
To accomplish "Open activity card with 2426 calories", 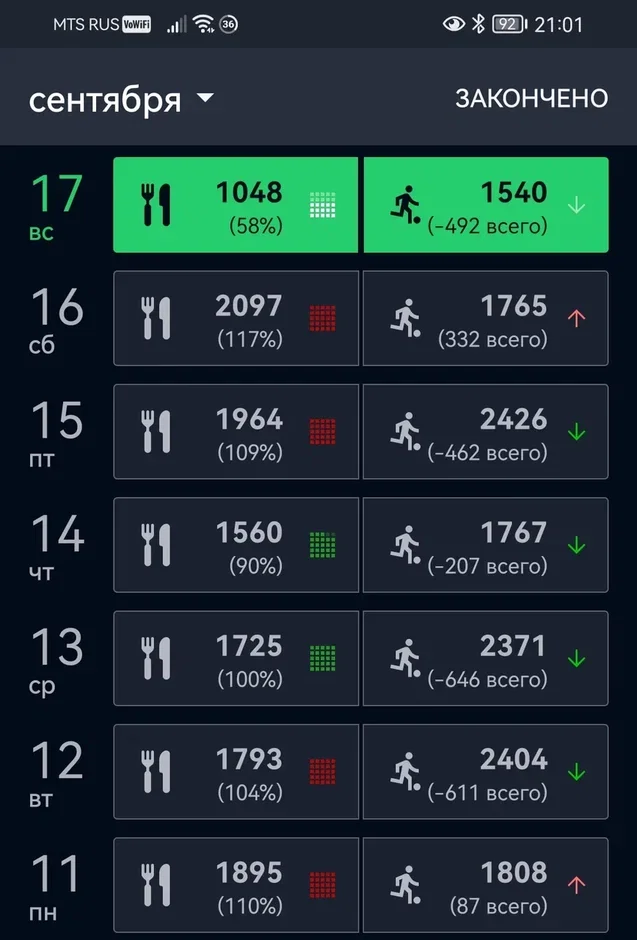I will (485, 432).
